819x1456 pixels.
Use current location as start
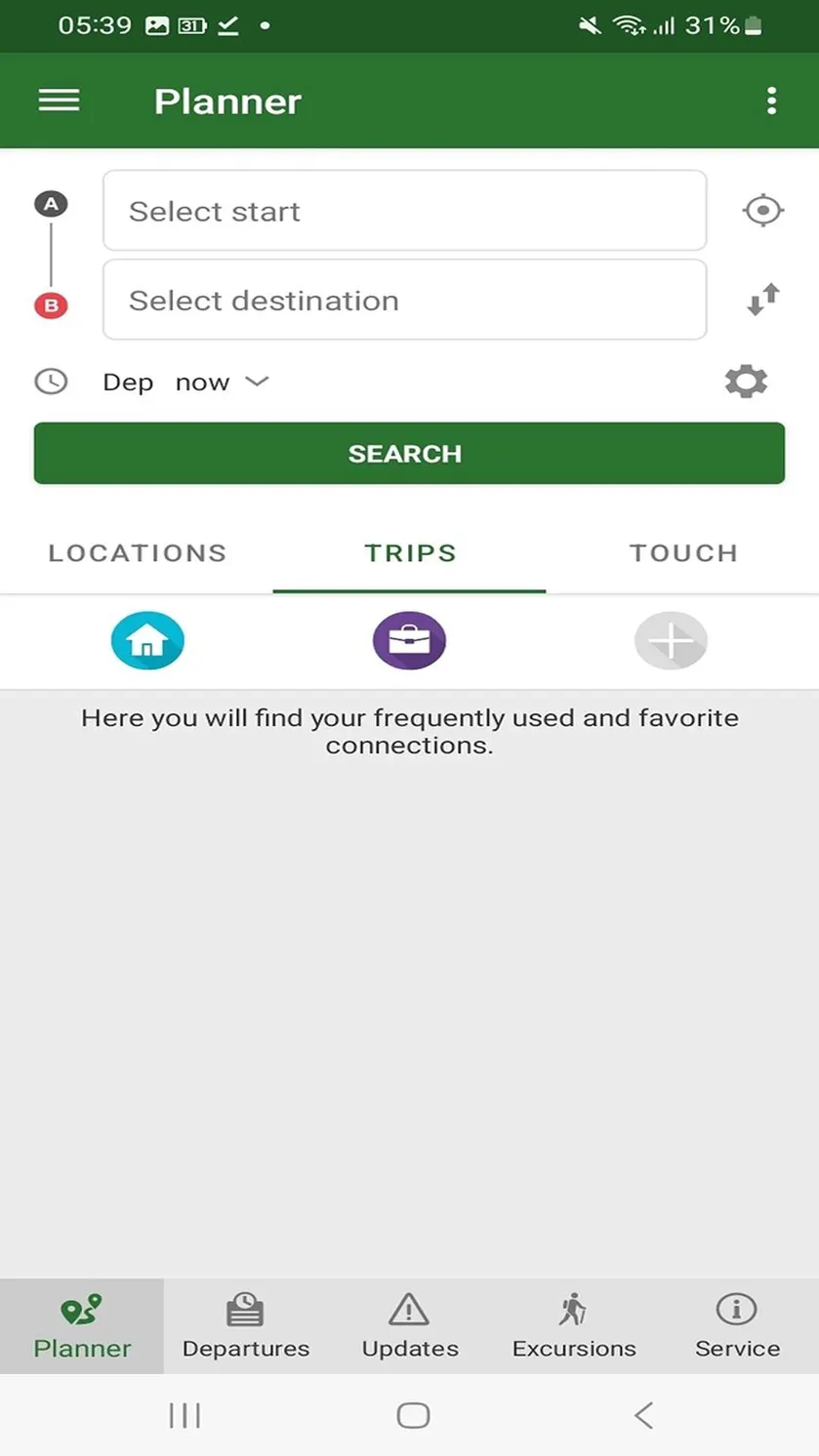pyautogui.click(x=762, y=210)
